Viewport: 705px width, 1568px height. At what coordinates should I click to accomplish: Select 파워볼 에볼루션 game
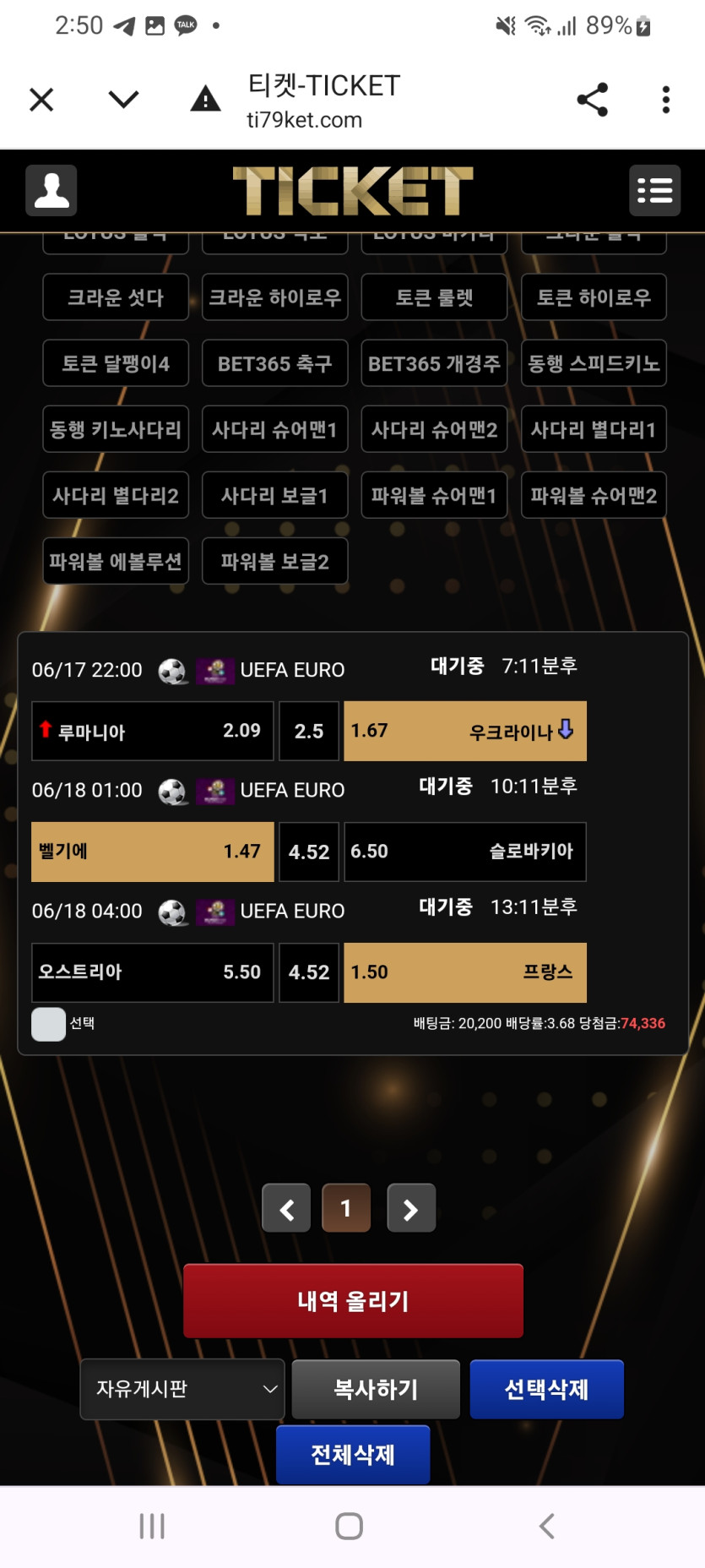[x=116, y=561]
